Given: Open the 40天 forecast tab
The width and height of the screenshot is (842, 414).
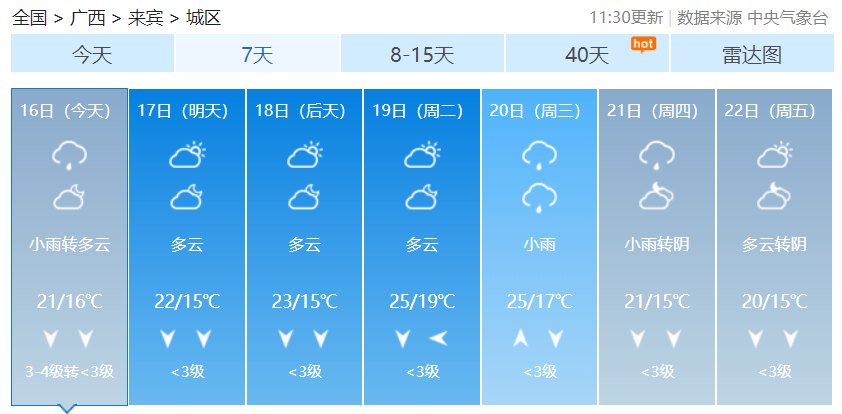Looking at the screenshot, I should (x=587, y=55).
